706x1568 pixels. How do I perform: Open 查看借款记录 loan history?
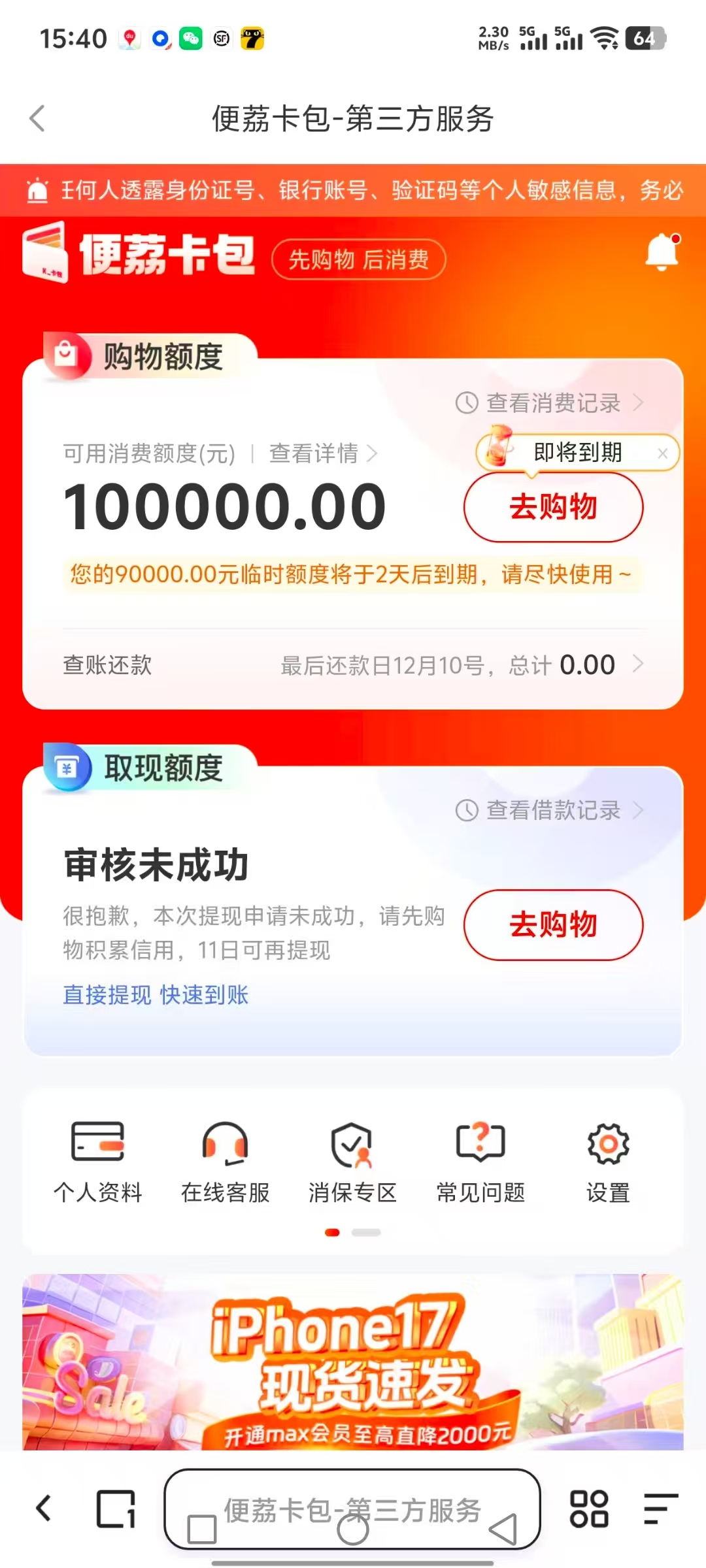tap(550, 811)
